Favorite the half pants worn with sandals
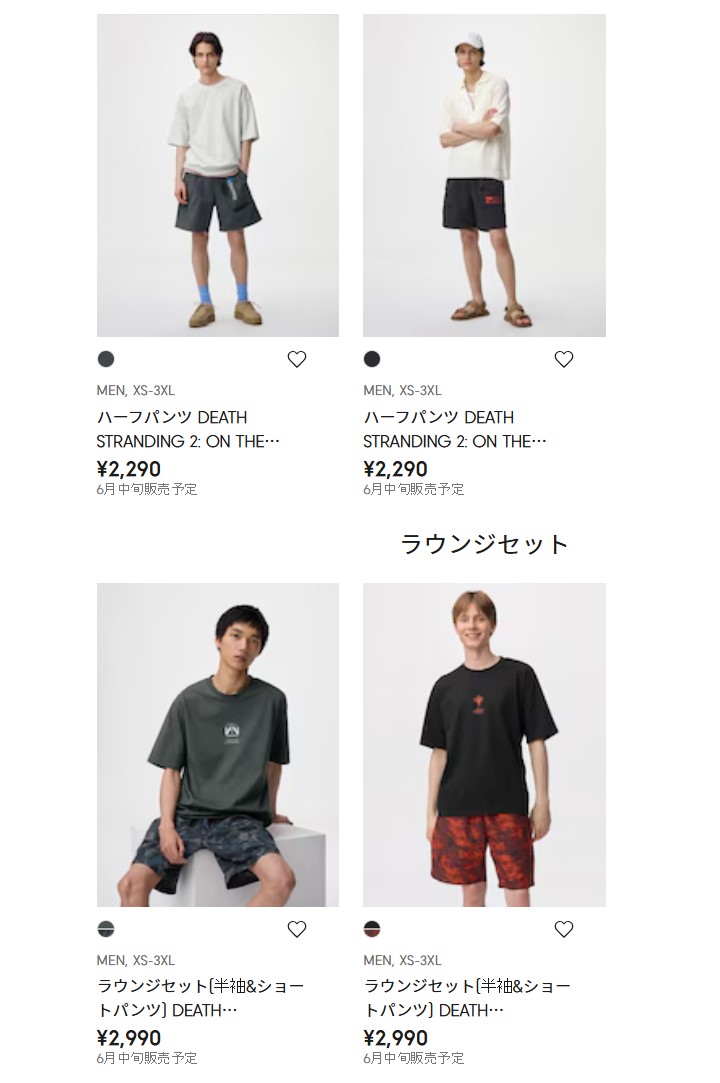 [x=564, y=360]
